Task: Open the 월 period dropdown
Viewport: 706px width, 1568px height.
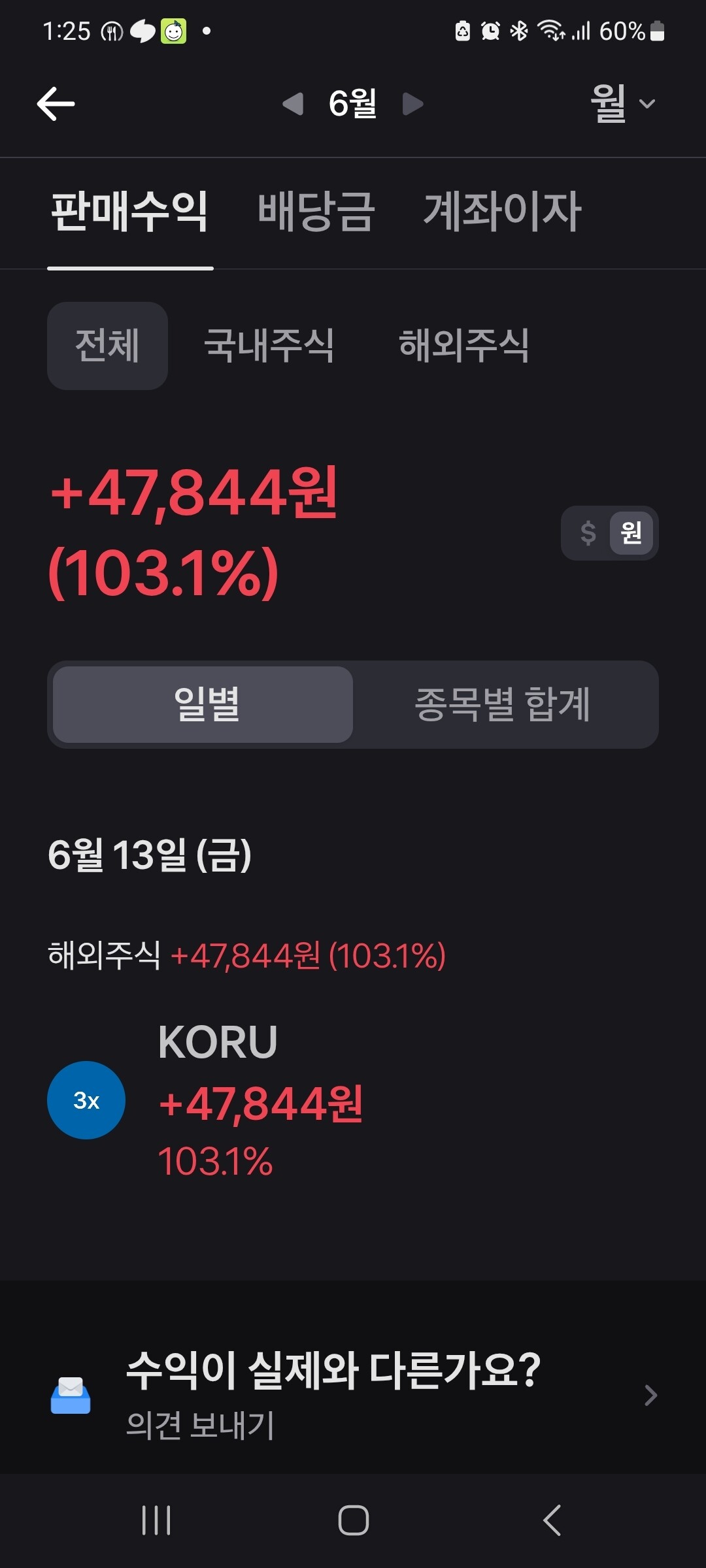Action: (x=622, y=103)
